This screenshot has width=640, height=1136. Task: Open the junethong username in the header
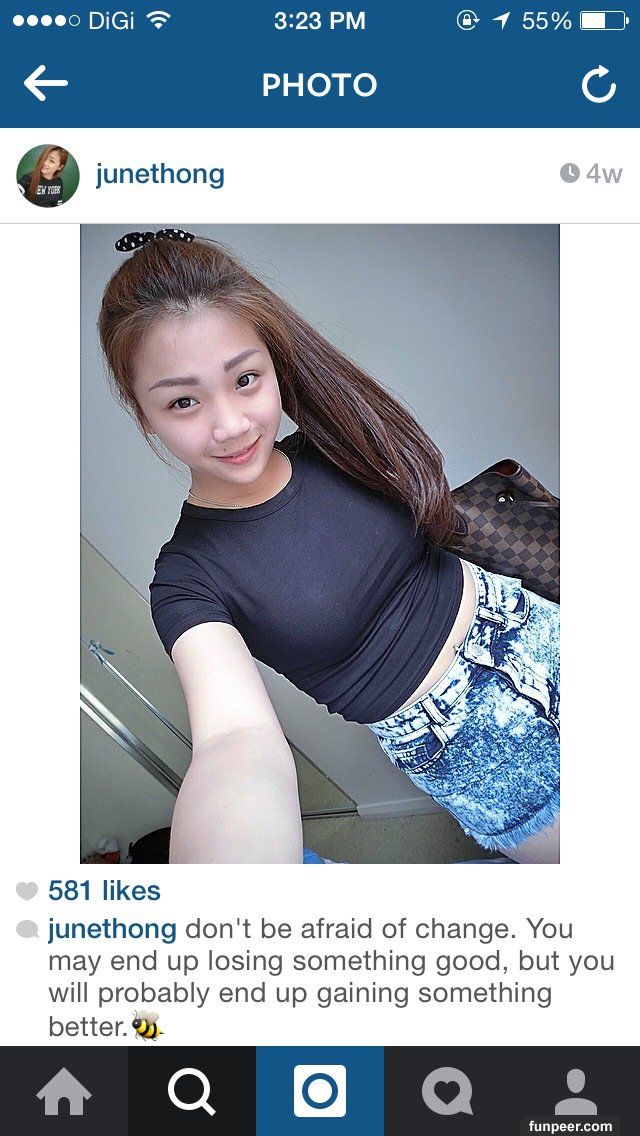tap(160, 174)
